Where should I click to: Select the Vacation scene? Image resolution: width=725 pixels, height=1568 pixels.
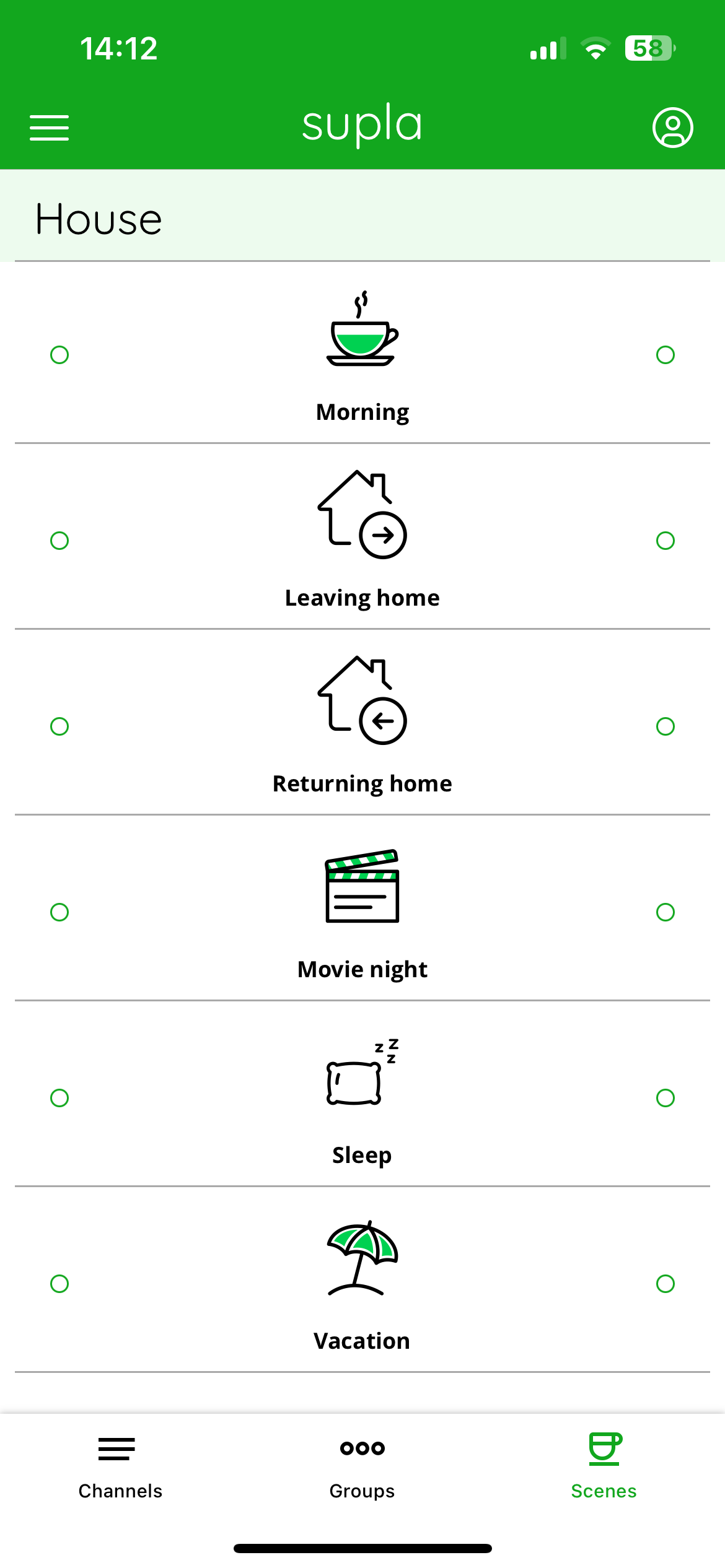pos(362,1280)
